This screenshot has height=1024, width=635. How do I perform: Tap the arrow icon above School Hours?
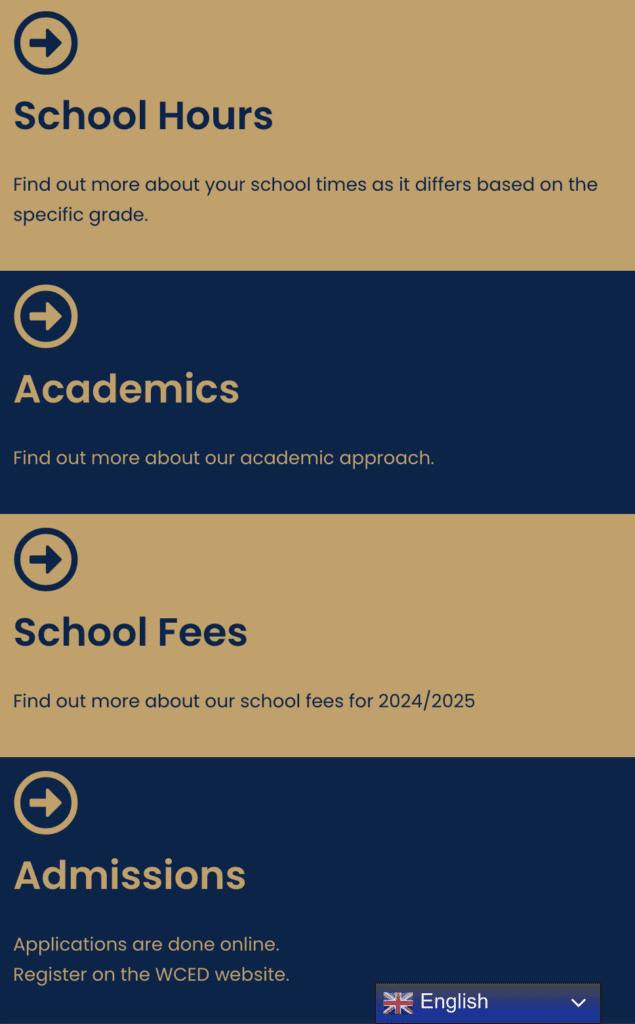click(46, 43)
